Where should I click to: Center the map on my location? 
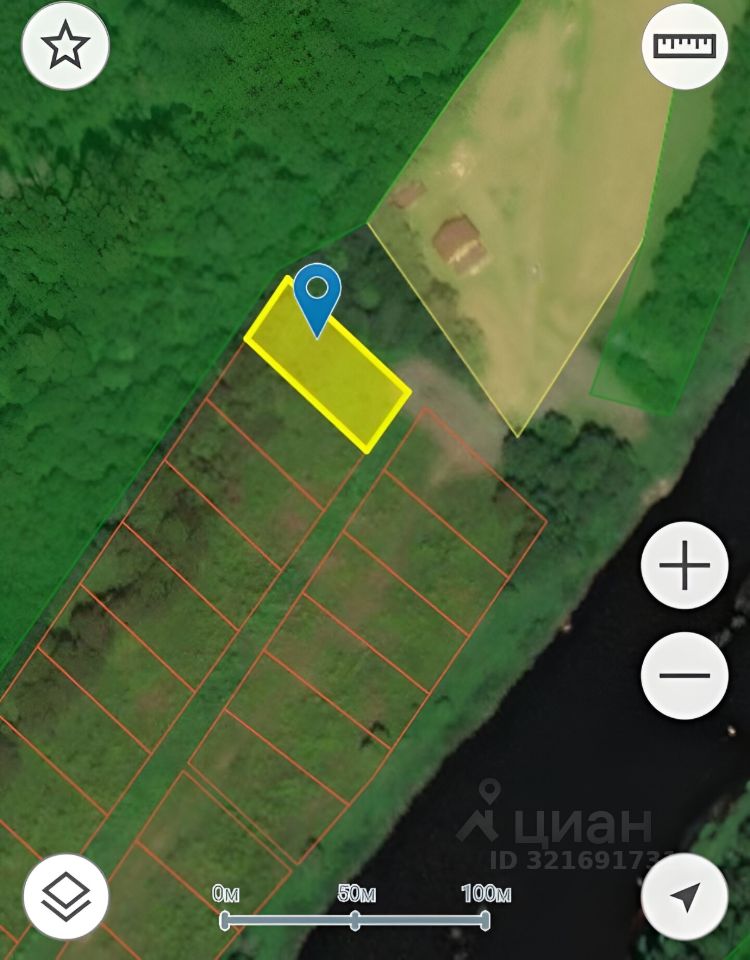pos(685,897)
